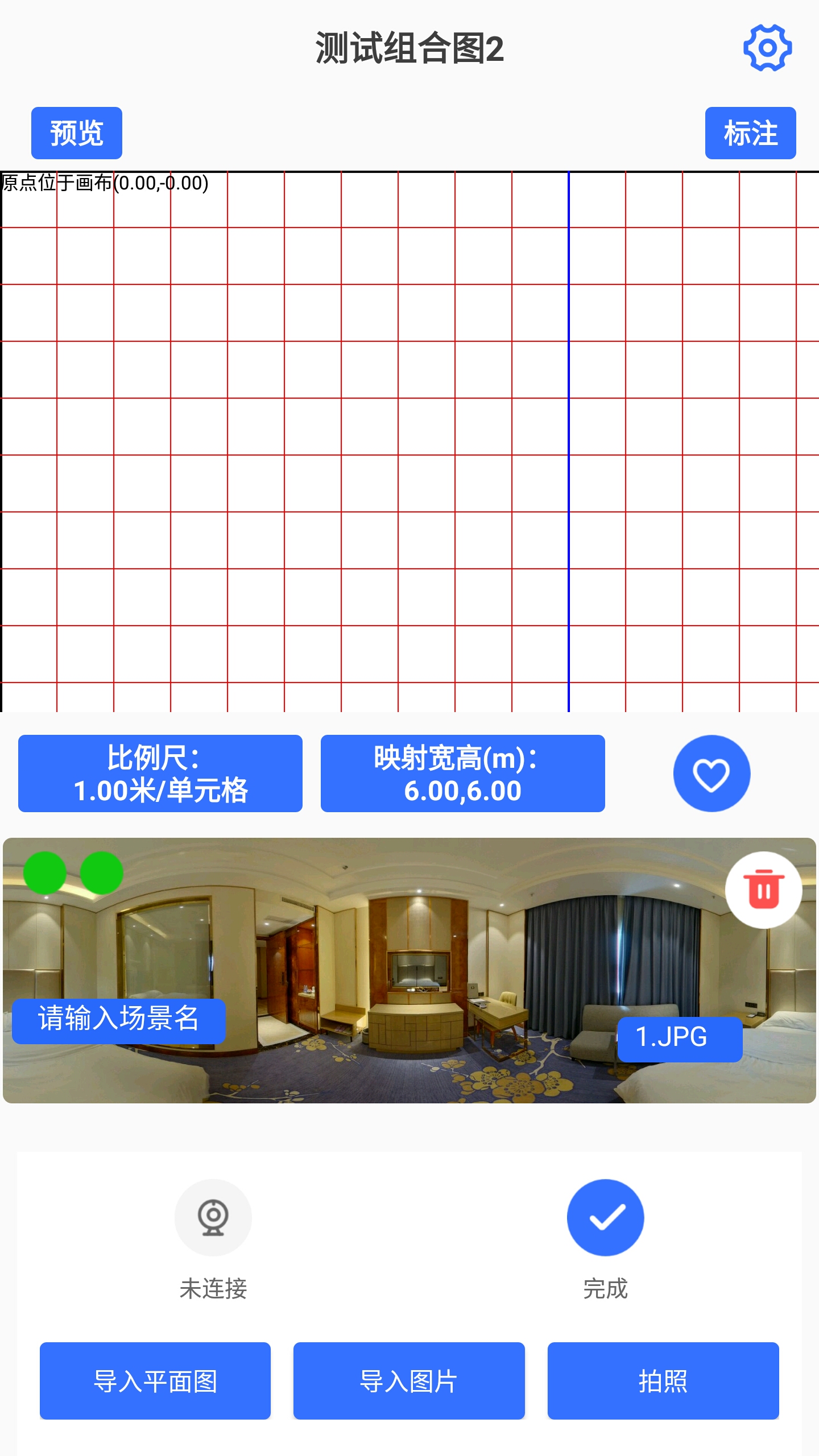This screenshot has width=819, height=1456.
Task: Toggle the 预览 preview mode
Action: (x=76, y=133)
